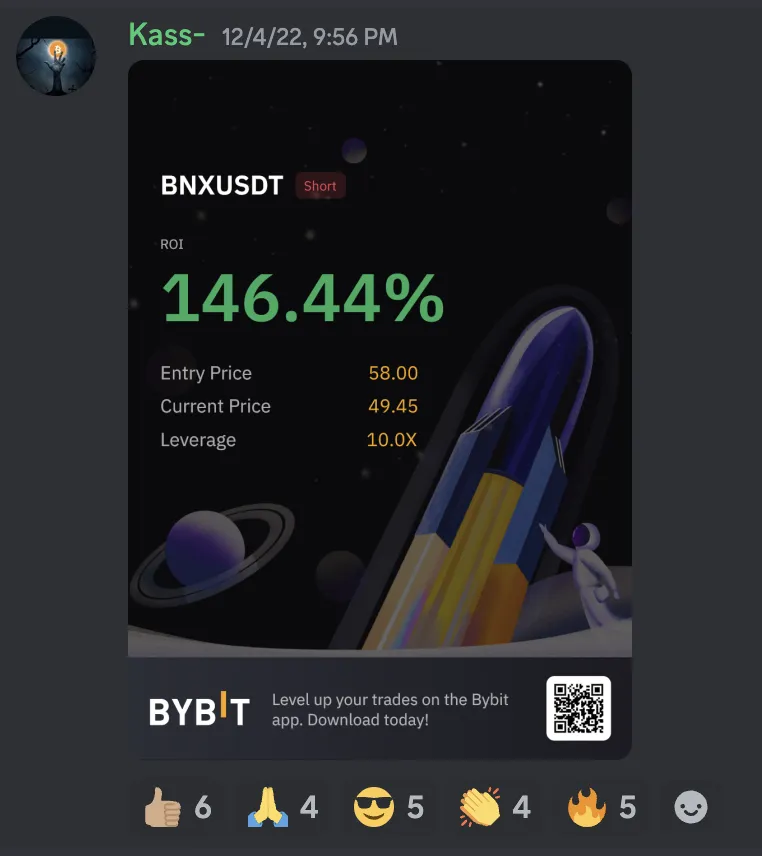The height and width of the screenshot is (856, 762).
Task: React with the praying hands emoji
Action: click(x=285, y=807)
